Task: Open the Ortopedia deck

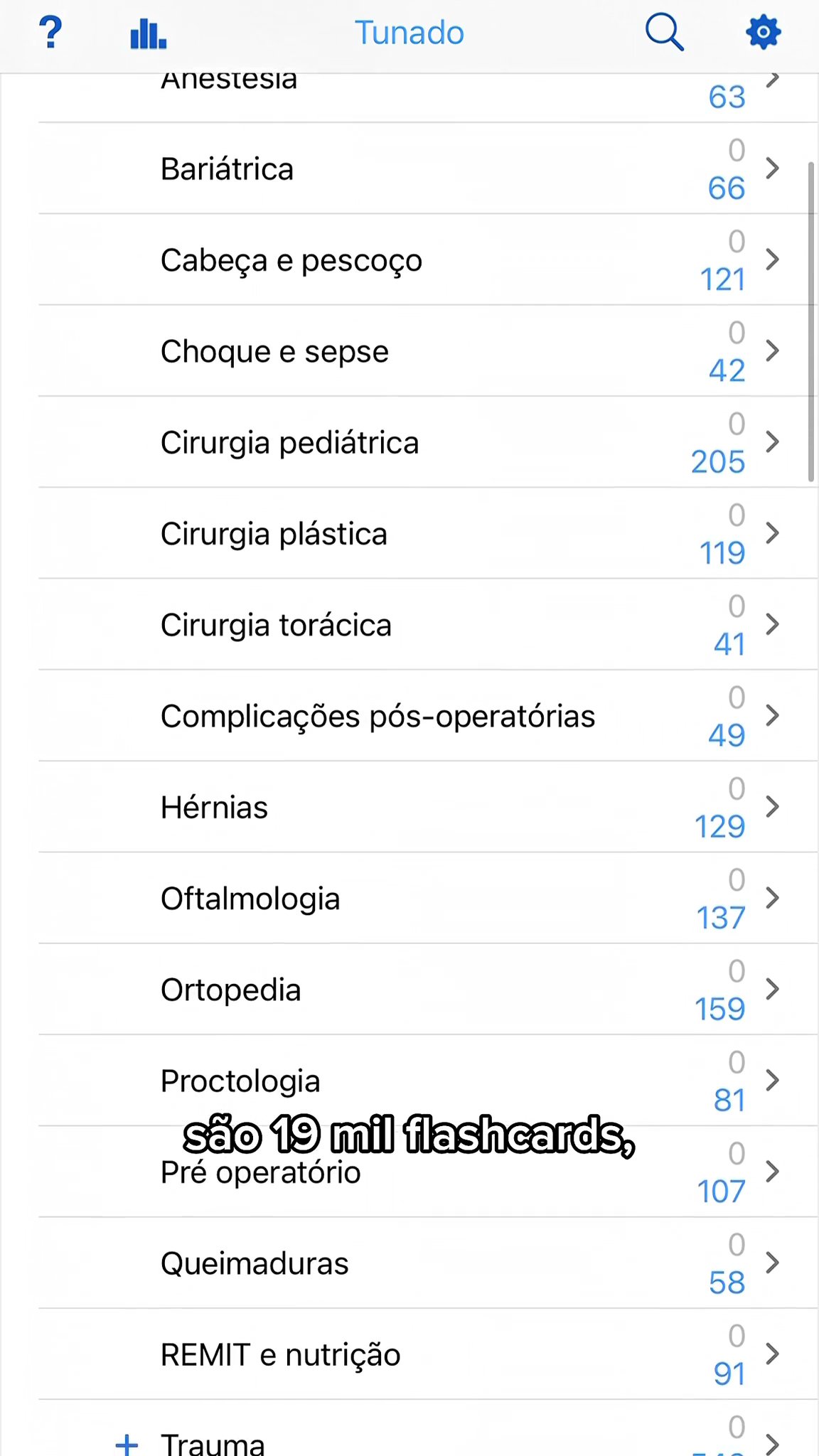Action: [x=428, y=989]
